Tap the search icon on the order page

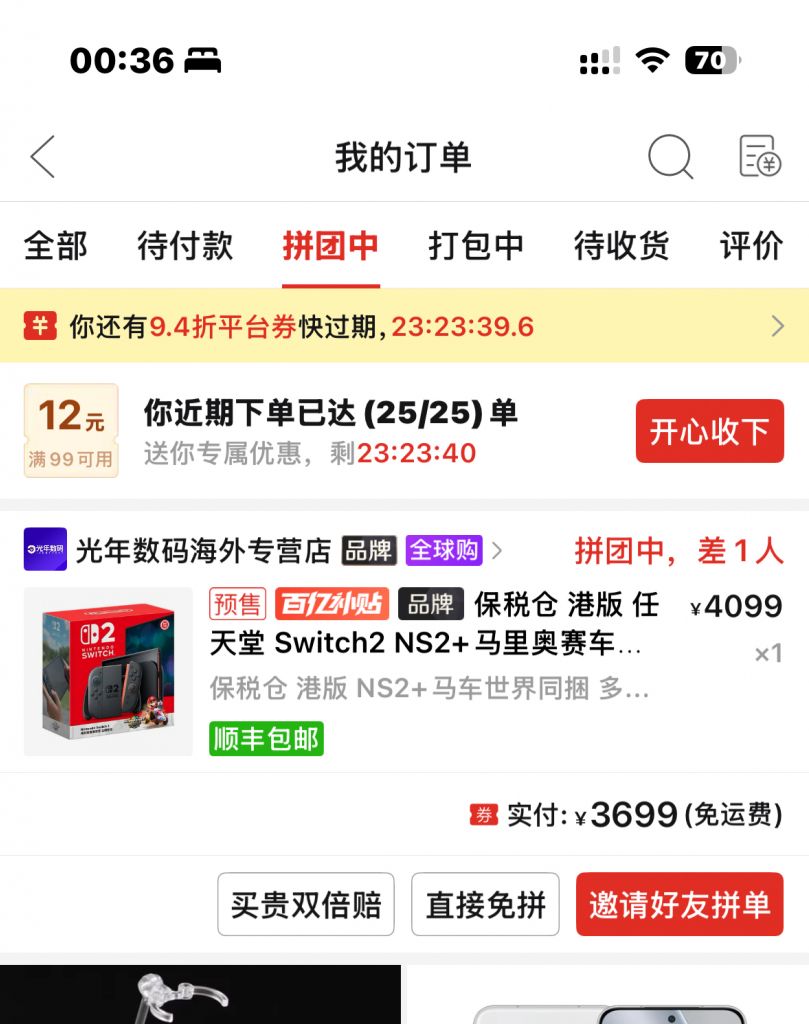pos(668,157)
